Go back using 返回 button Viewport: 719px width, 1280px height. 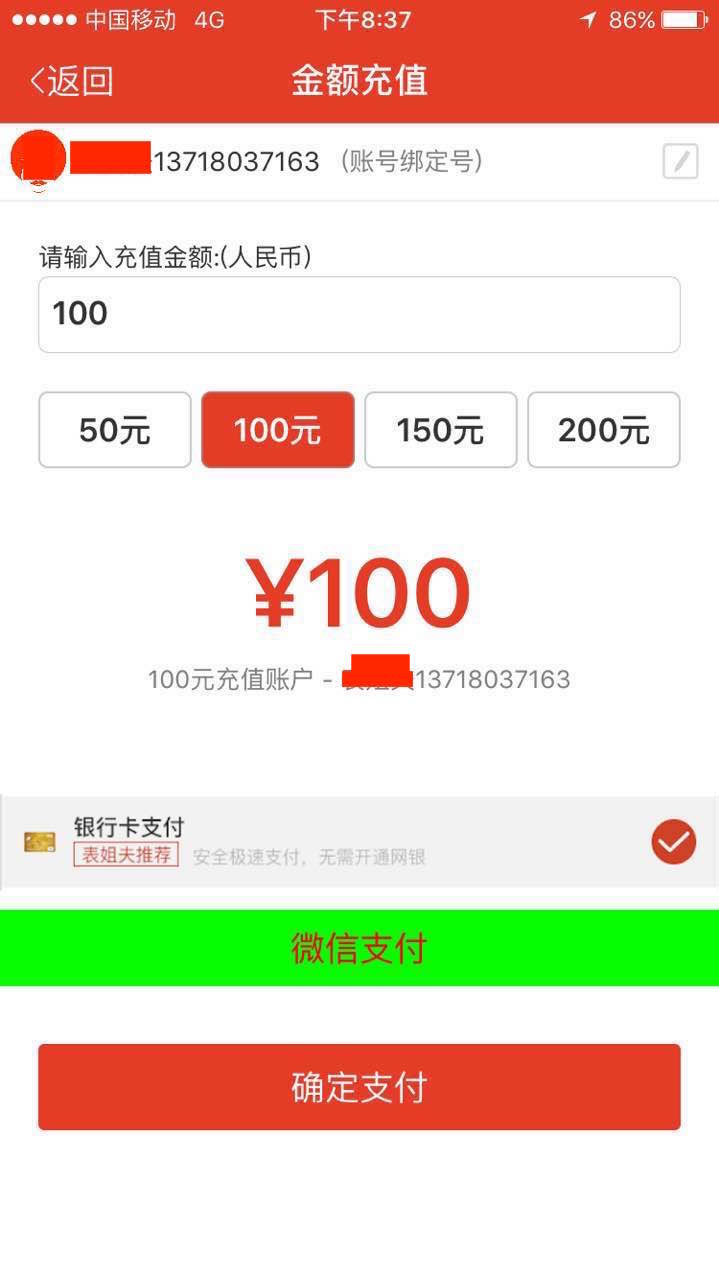72,81
